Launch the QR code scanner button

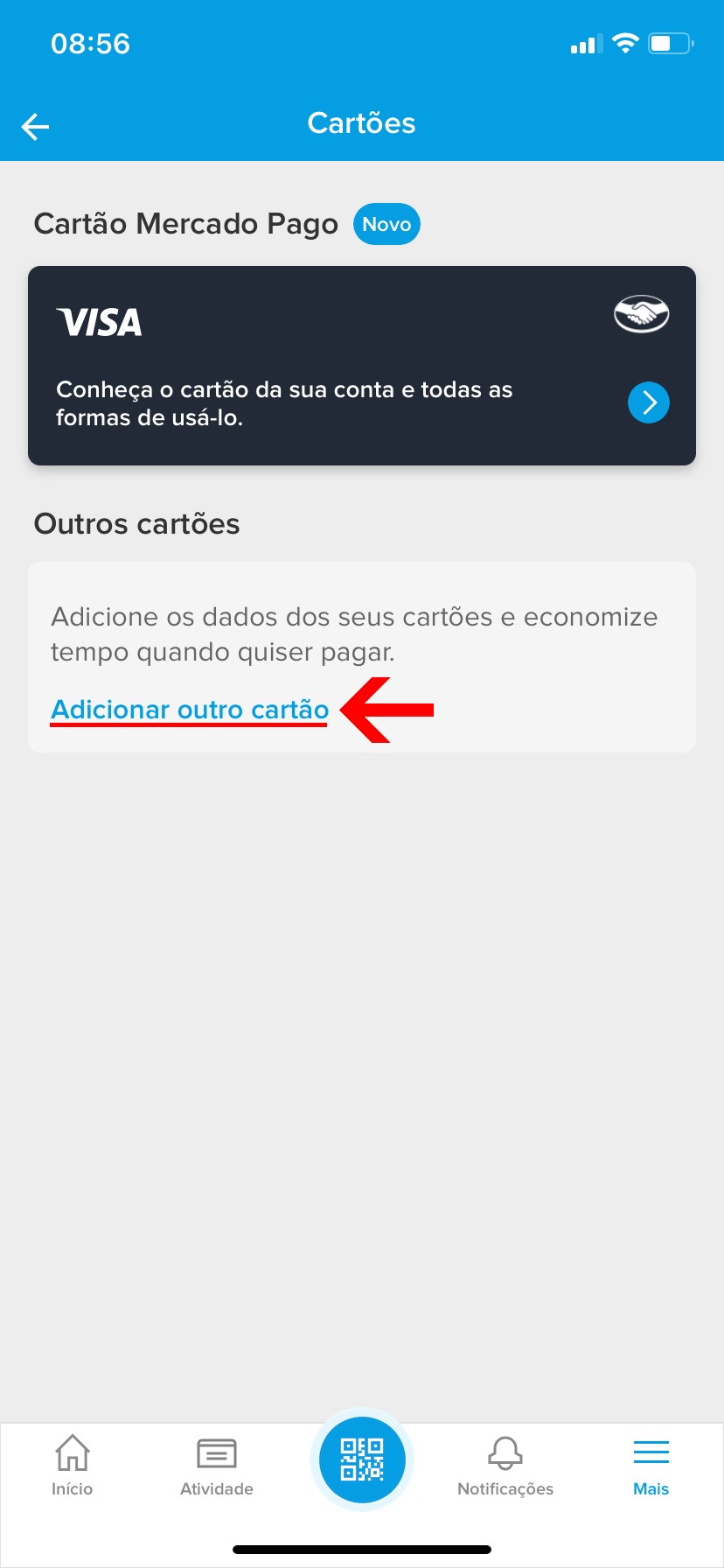click(362, 1459)
